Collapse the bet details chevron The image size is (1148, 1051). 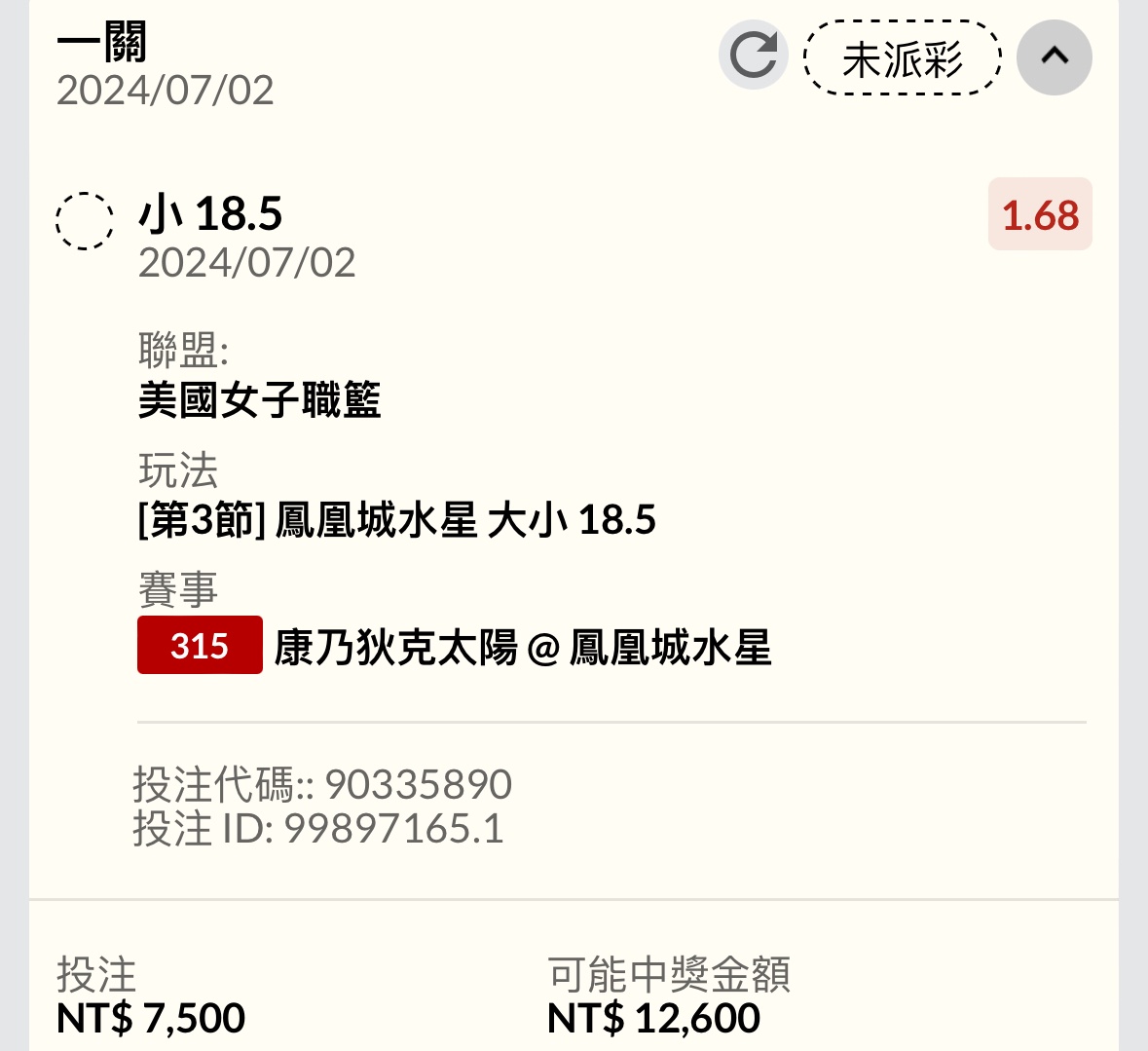(x=1054, y=57)
